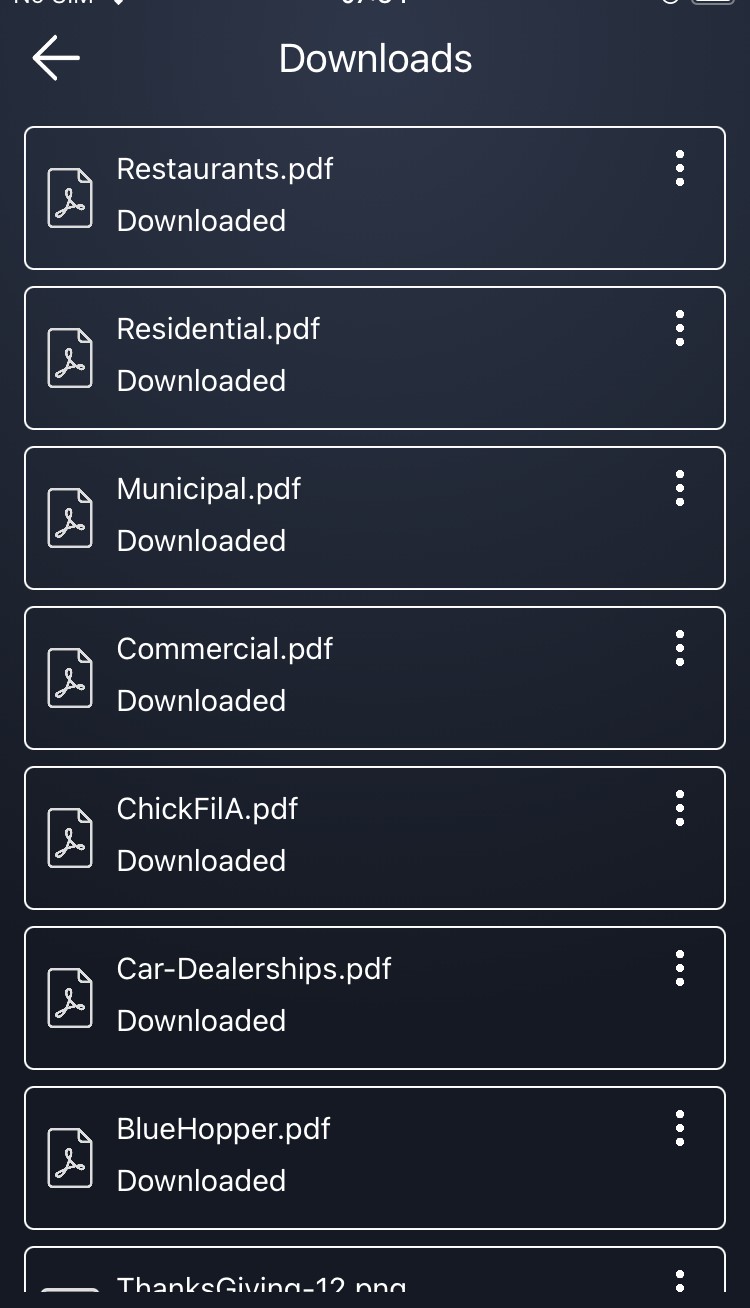Open the three-dot menu for BlueHopper.pdf
This screenshot has width=750, height=1308.
coord(680,1128)
